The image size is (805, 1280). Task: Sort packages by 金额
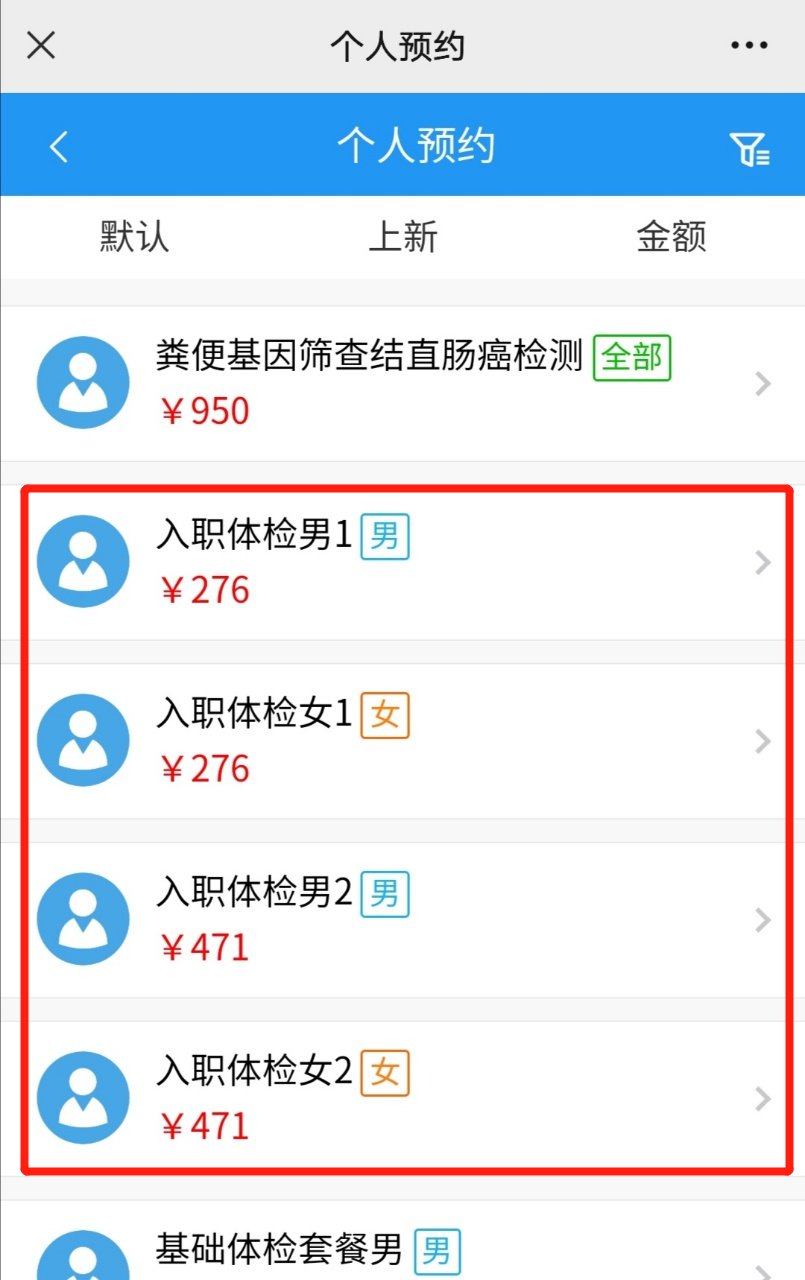671,237
